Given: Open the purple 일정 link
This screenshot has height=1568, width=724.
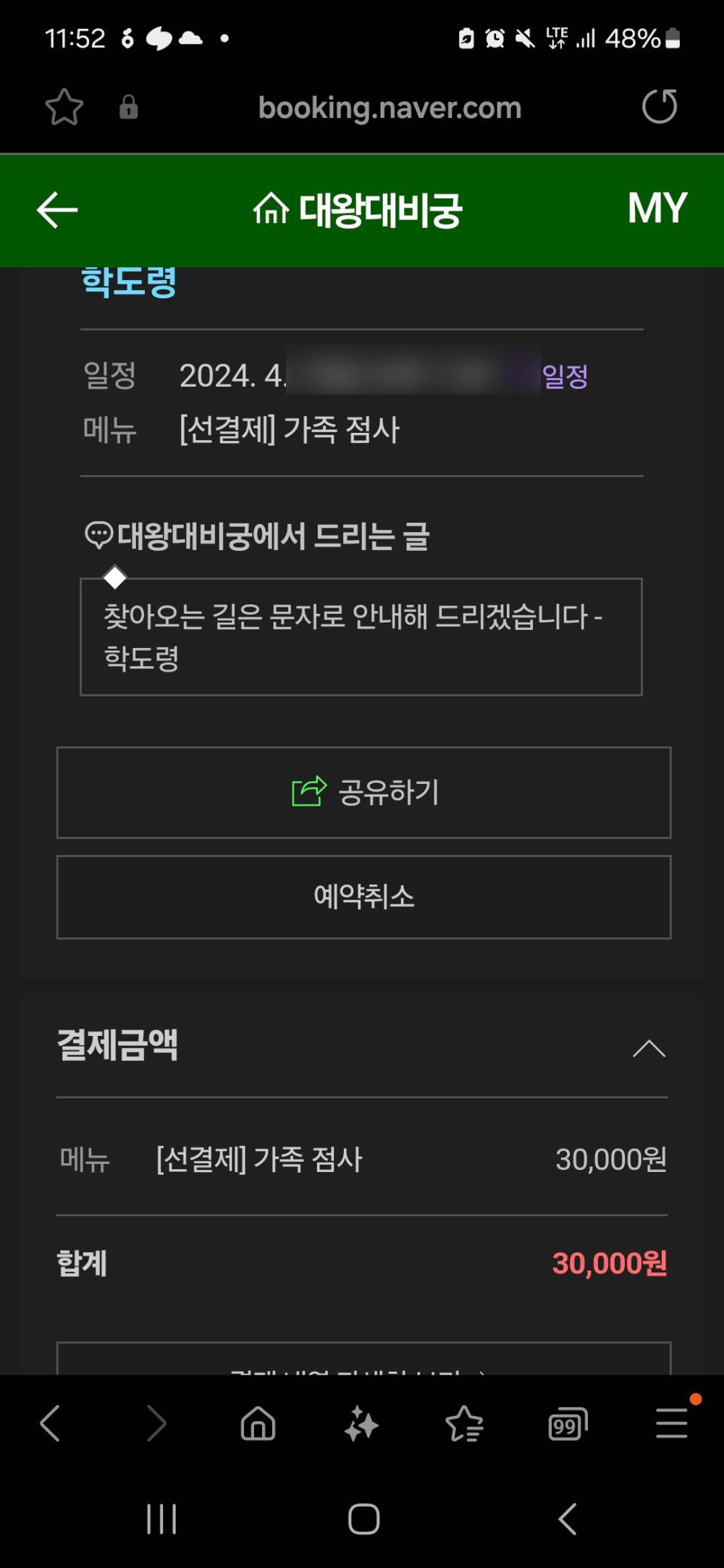Looking at the screenshot, I should click(x=565, y=376).
